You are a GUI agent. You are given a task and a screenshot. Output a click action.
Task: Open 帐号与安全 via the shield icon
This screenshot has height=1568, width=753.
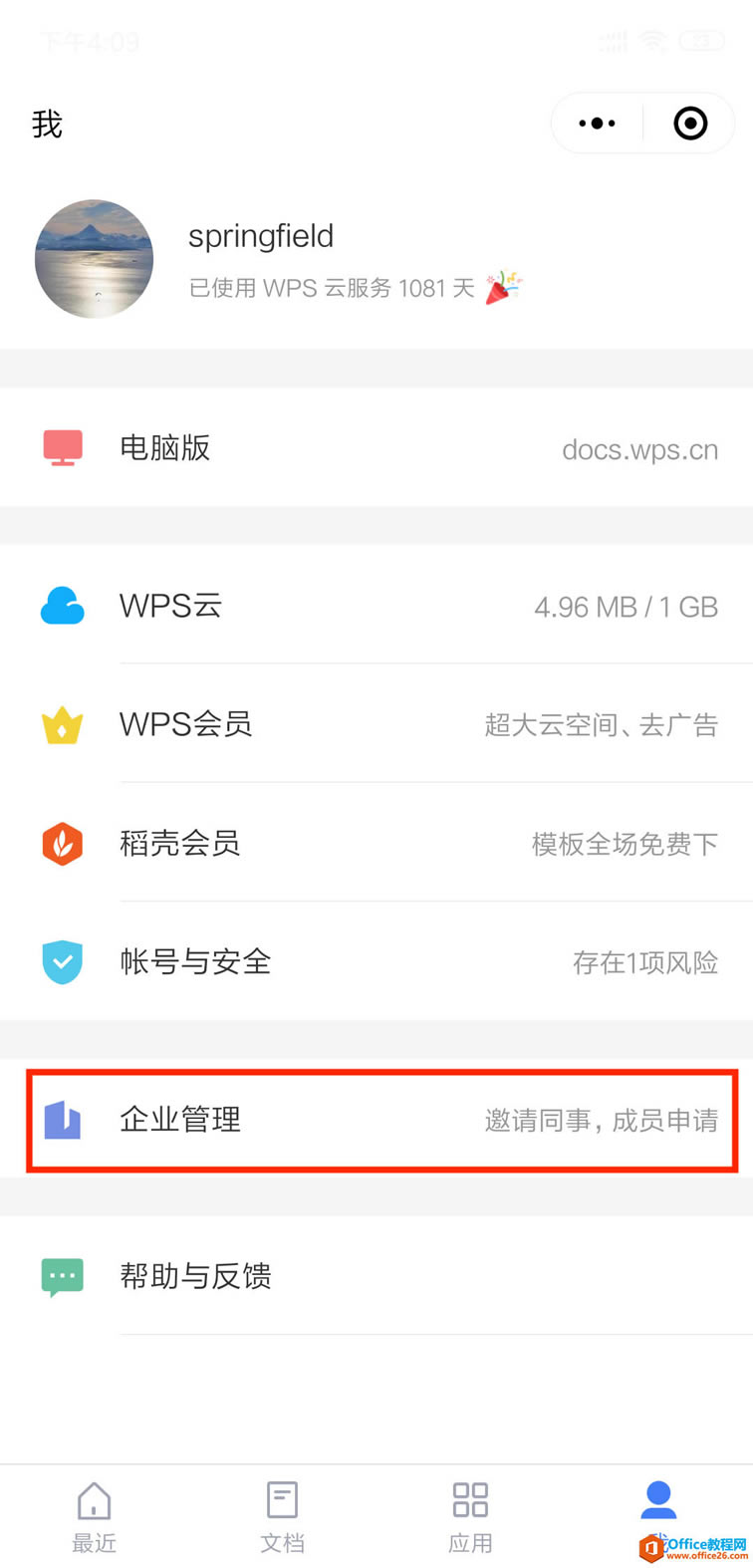62,961
